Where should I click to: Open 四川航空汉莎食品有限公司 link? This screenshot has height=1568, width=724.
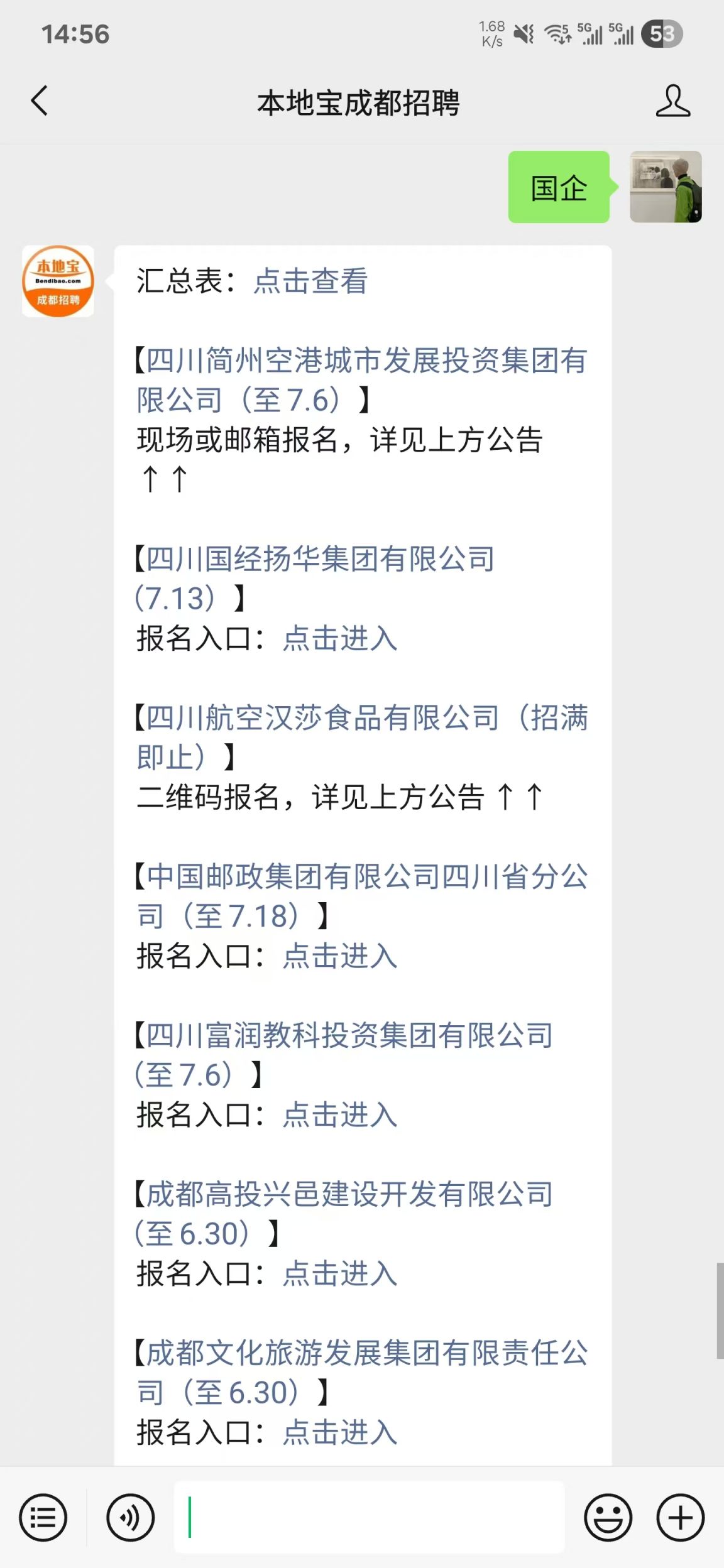tap(362, 737)
